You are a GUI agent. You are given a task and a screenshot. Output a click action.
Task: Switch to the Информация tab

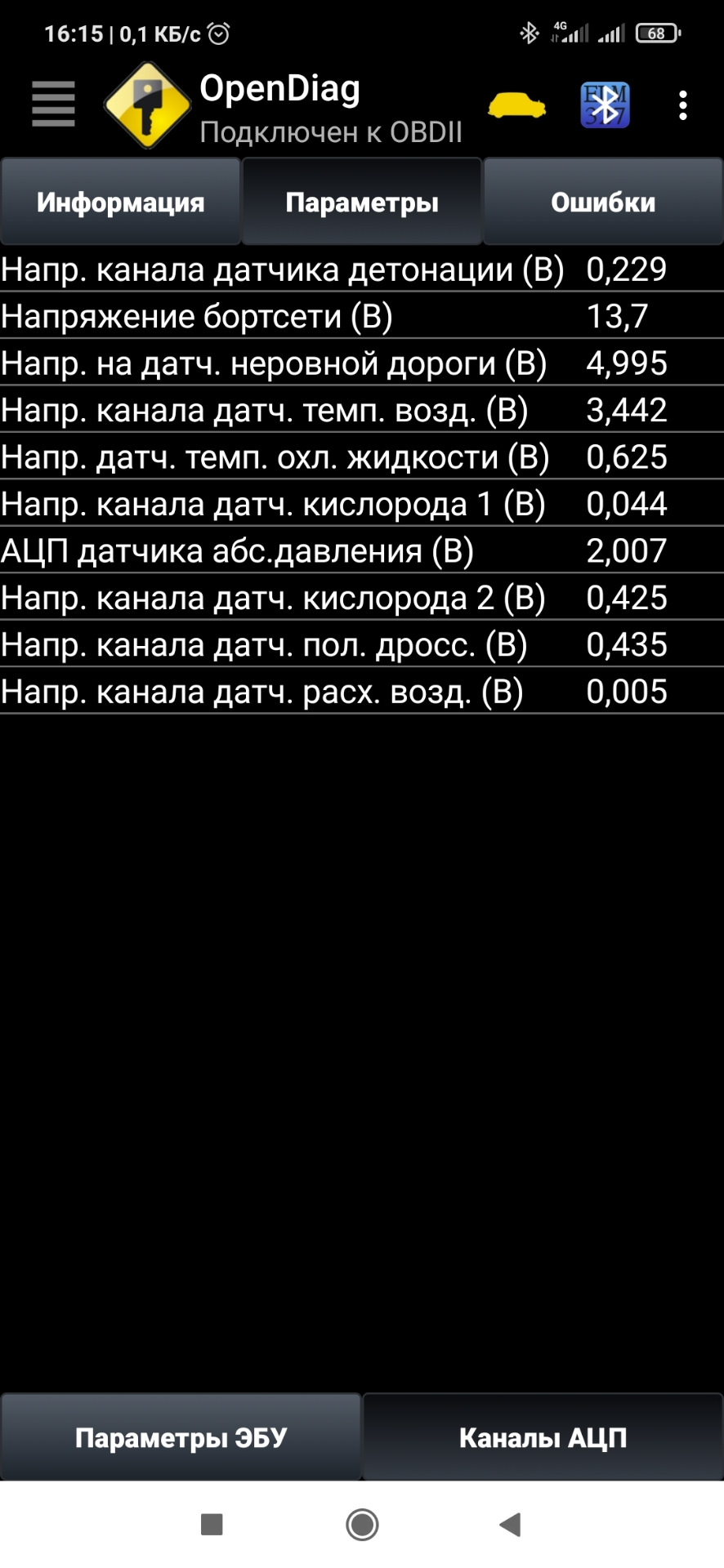coord(120,203)
